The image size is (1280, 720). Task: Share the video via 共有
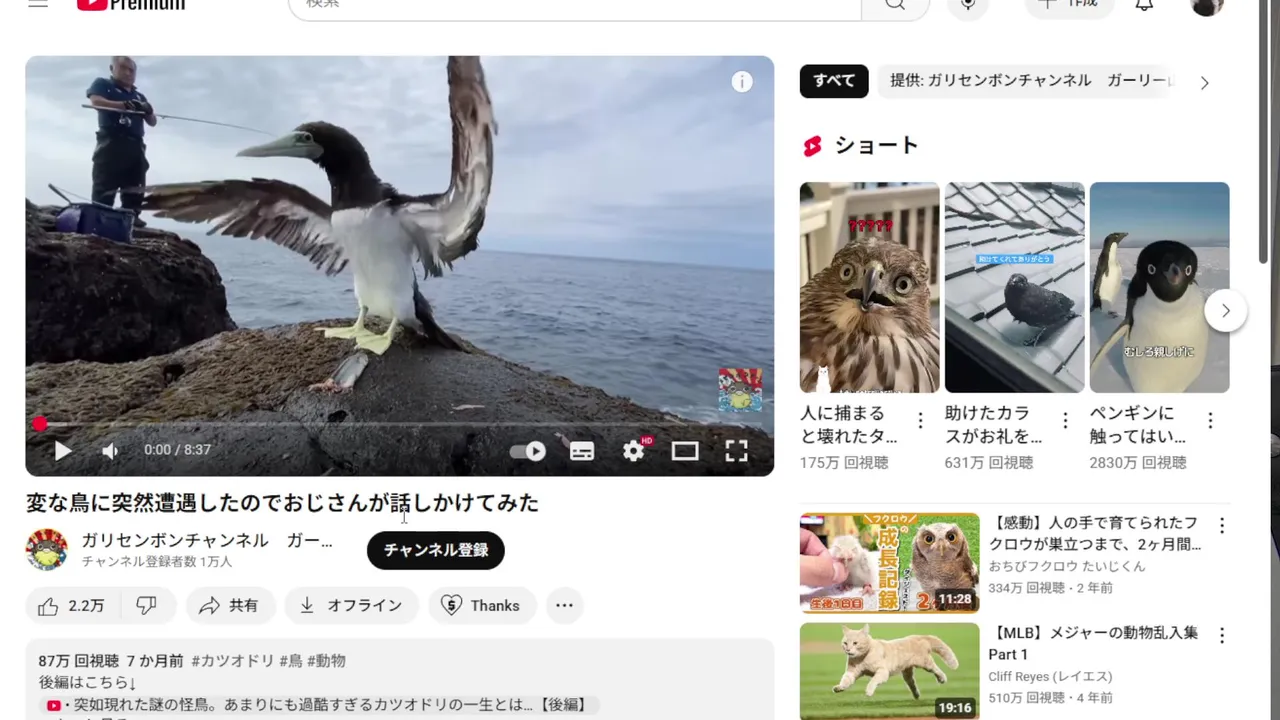(x=229, y=605)
